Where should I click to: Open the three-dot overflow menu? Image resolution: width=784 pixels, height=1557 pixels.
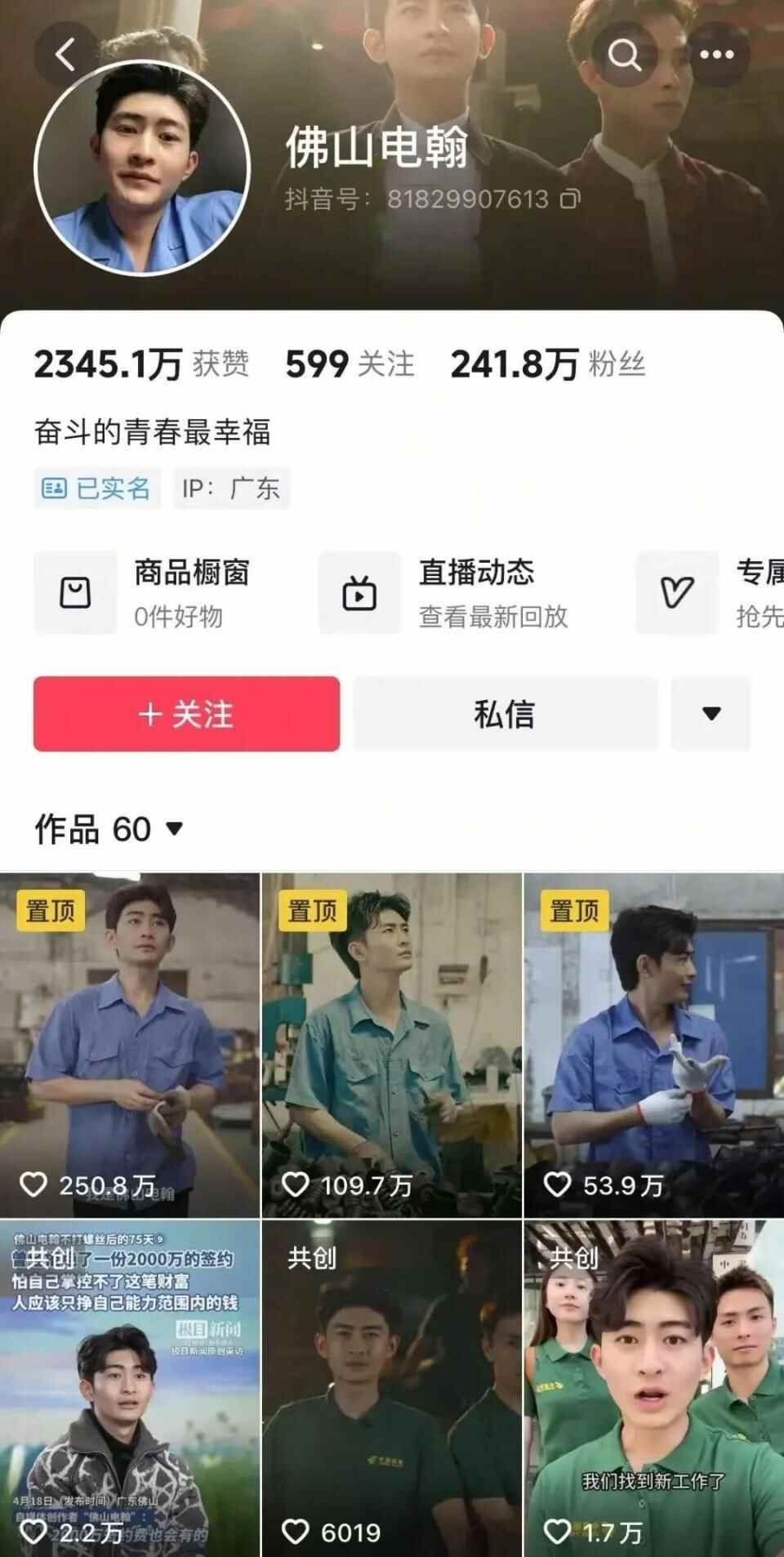[x=717, y=55]
